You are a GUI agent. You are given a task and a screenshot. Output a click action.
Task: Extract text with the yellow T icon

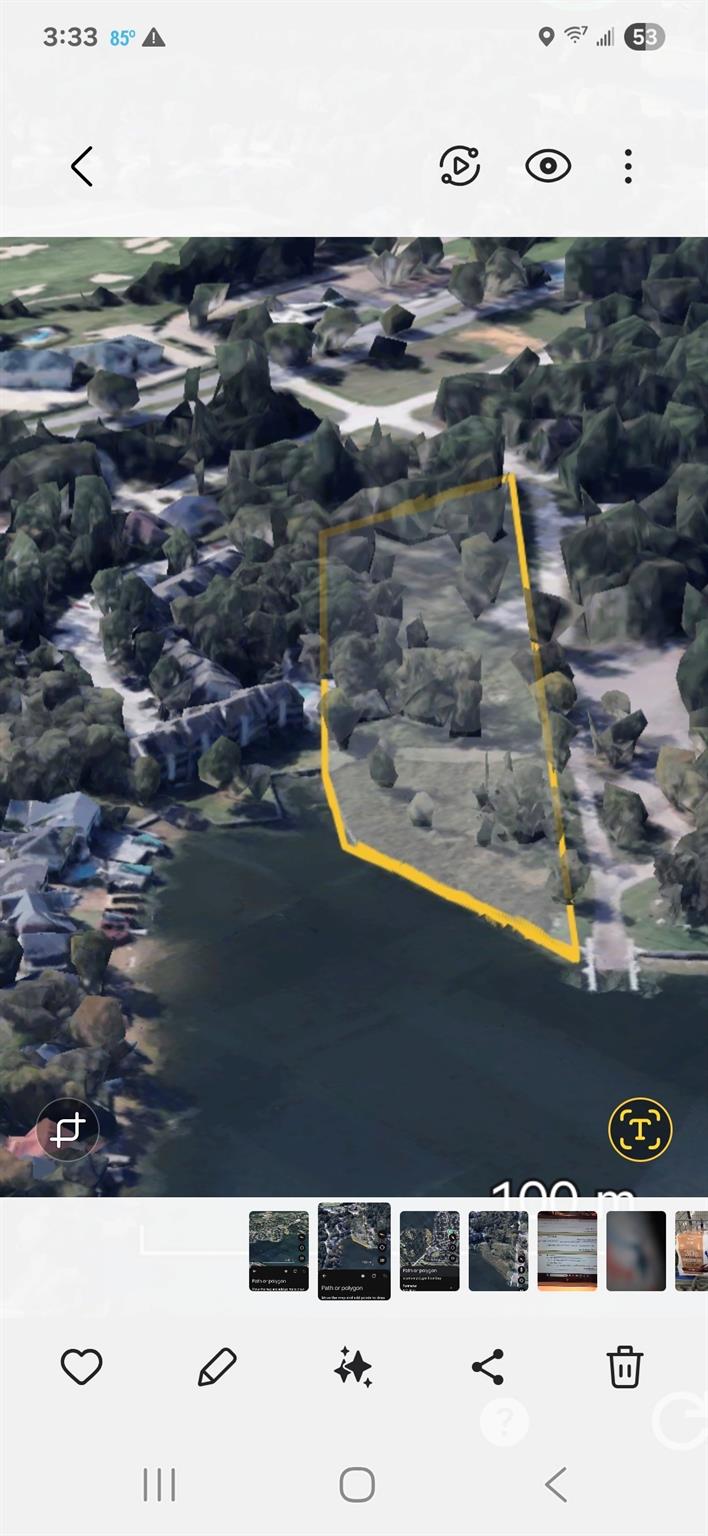coord(640,1130)
